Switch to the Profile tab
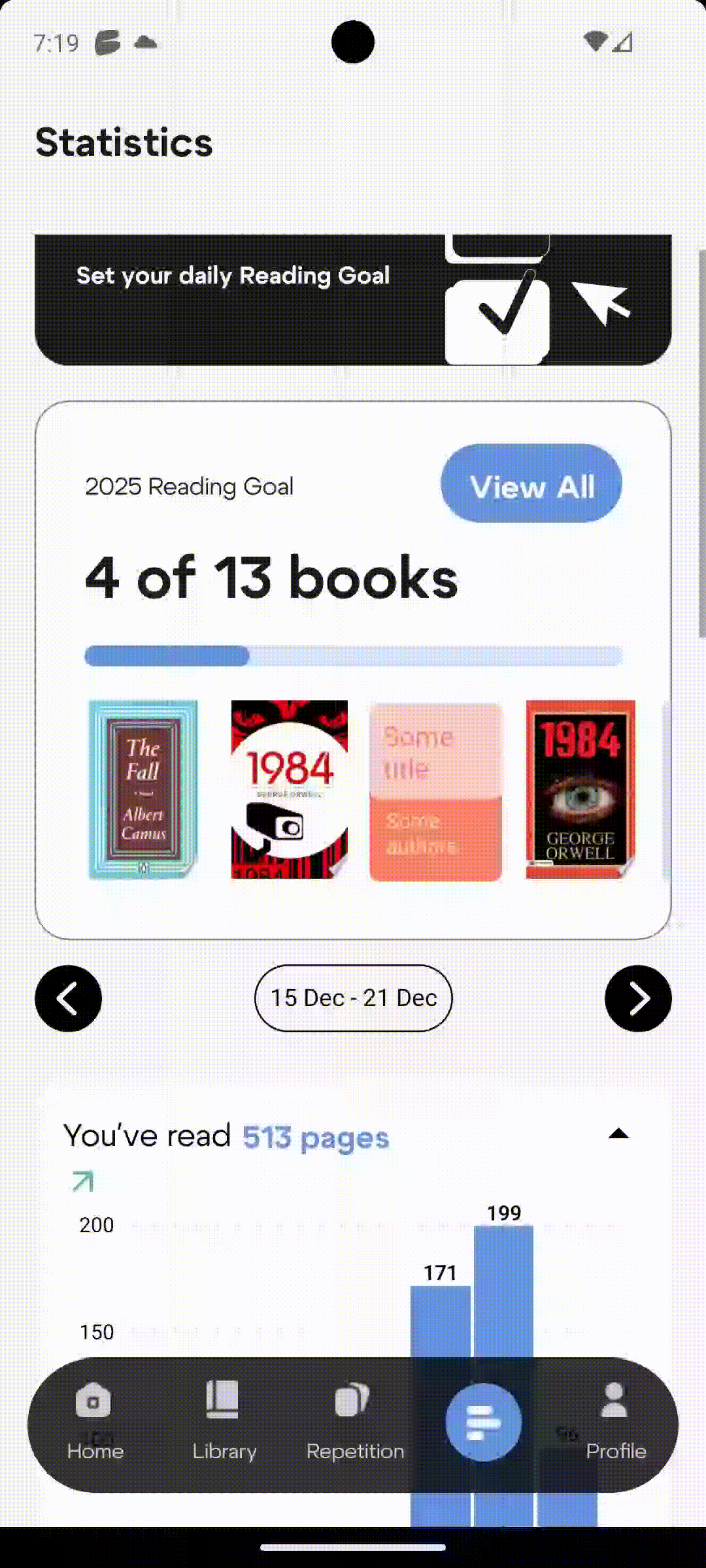The height and width of the screenshot is (1568, 706). pos(615,1423)
